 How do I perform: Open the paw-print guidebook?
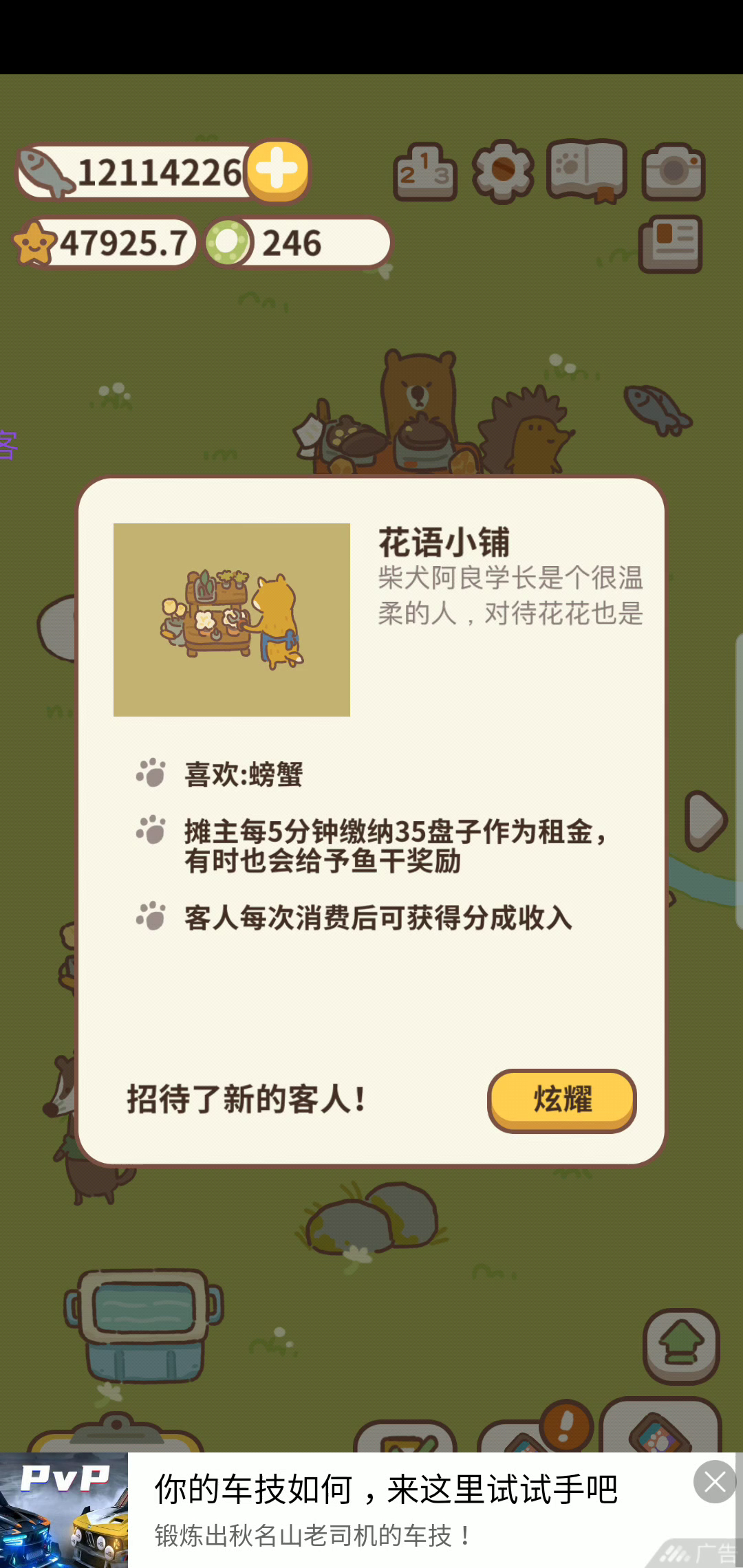pyautogui.click(x=587, y=171)
